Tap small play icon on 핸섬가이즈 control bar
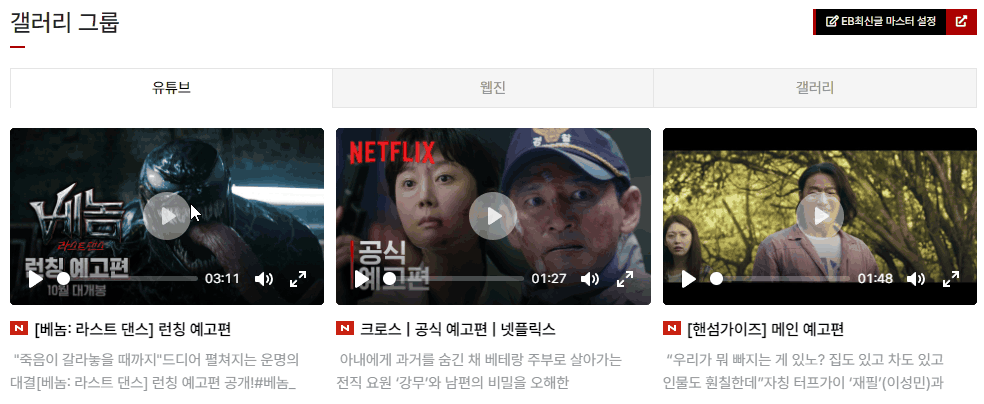Screen dimensions: 984x404 coord(688,279)
